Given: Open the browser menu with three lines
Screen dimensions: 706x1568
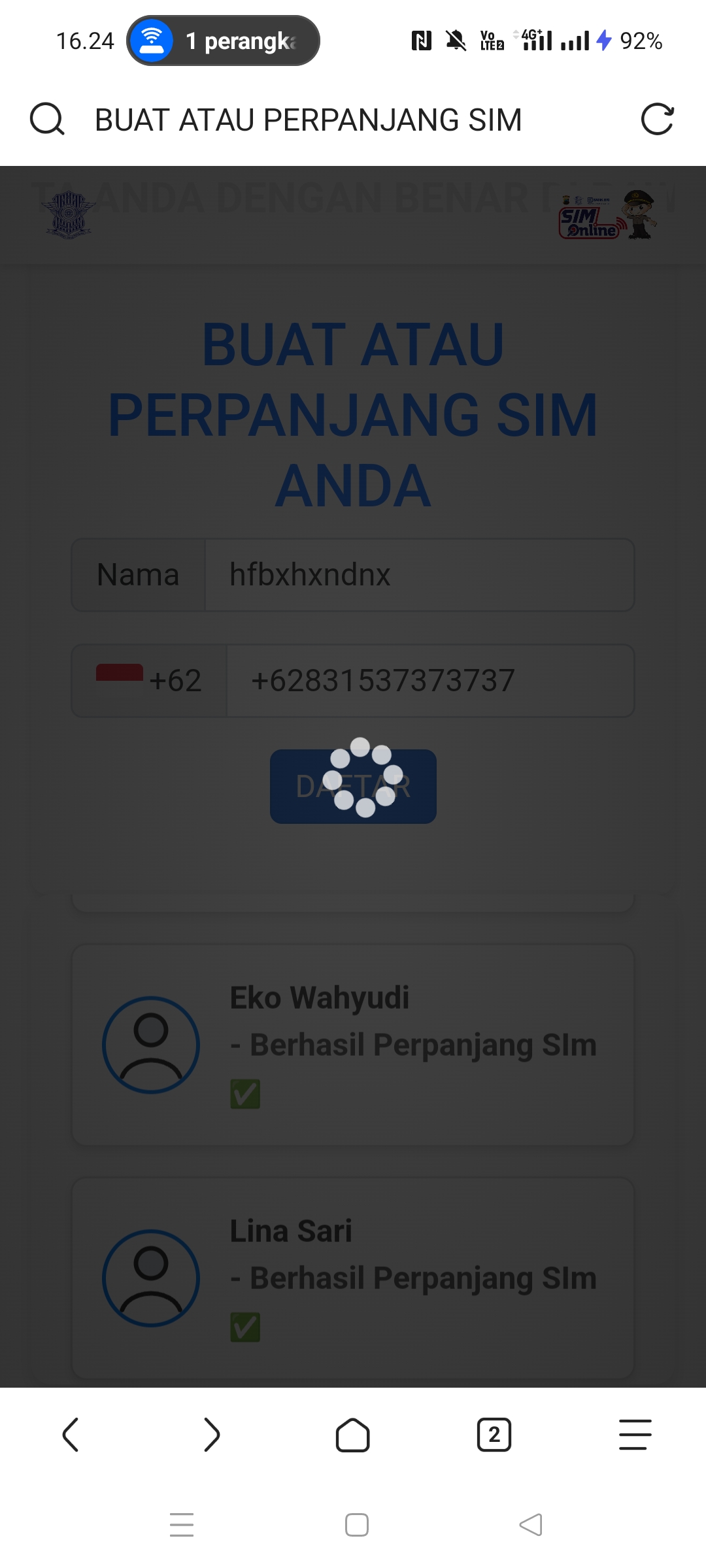Looking at the screenshot, I should (635, 1435).
